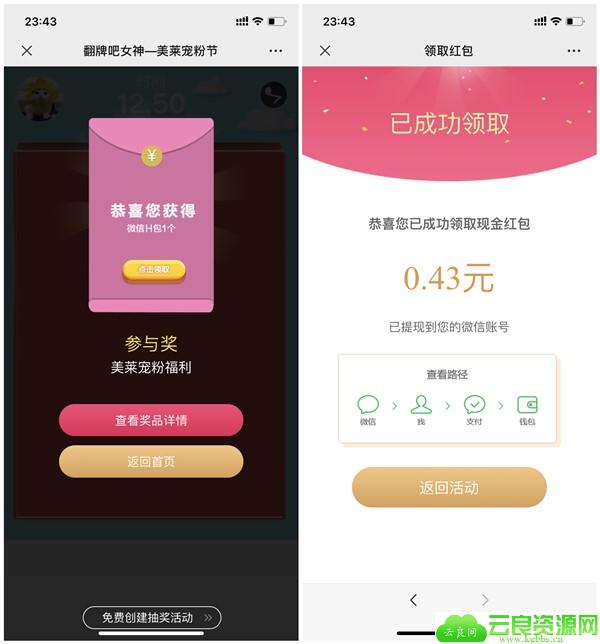Open the overflow menu on 翻牌吧女神 page

275,51
